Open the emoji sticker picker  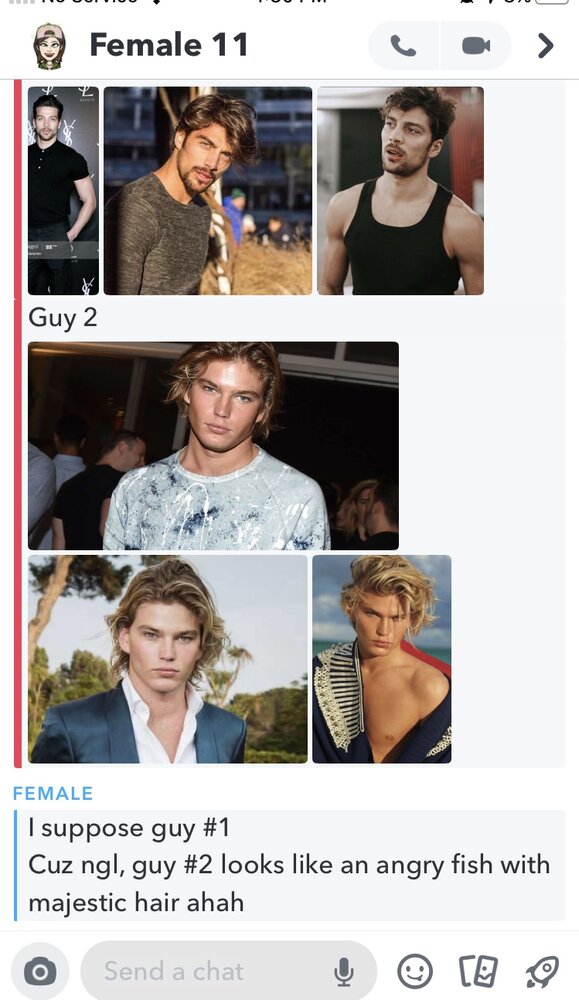[415, 971]
